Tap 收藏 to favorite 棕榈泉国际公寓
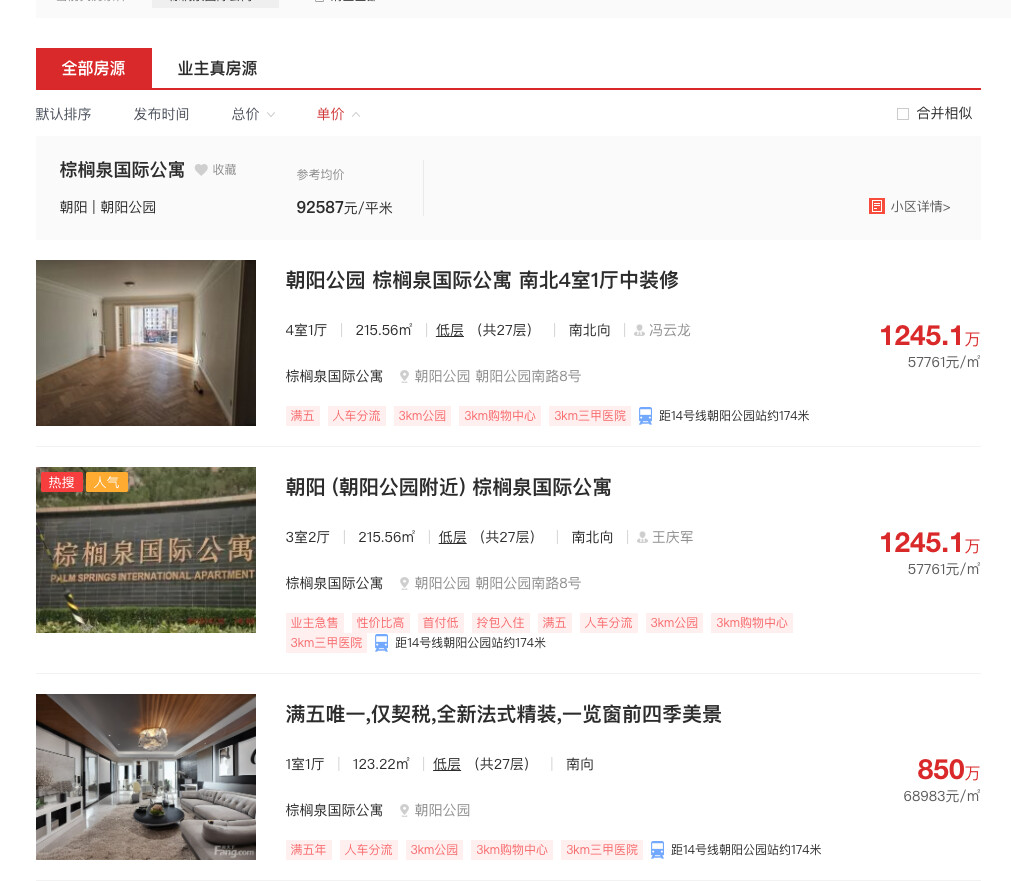The image size is (1011, 881). pos(216,170)
